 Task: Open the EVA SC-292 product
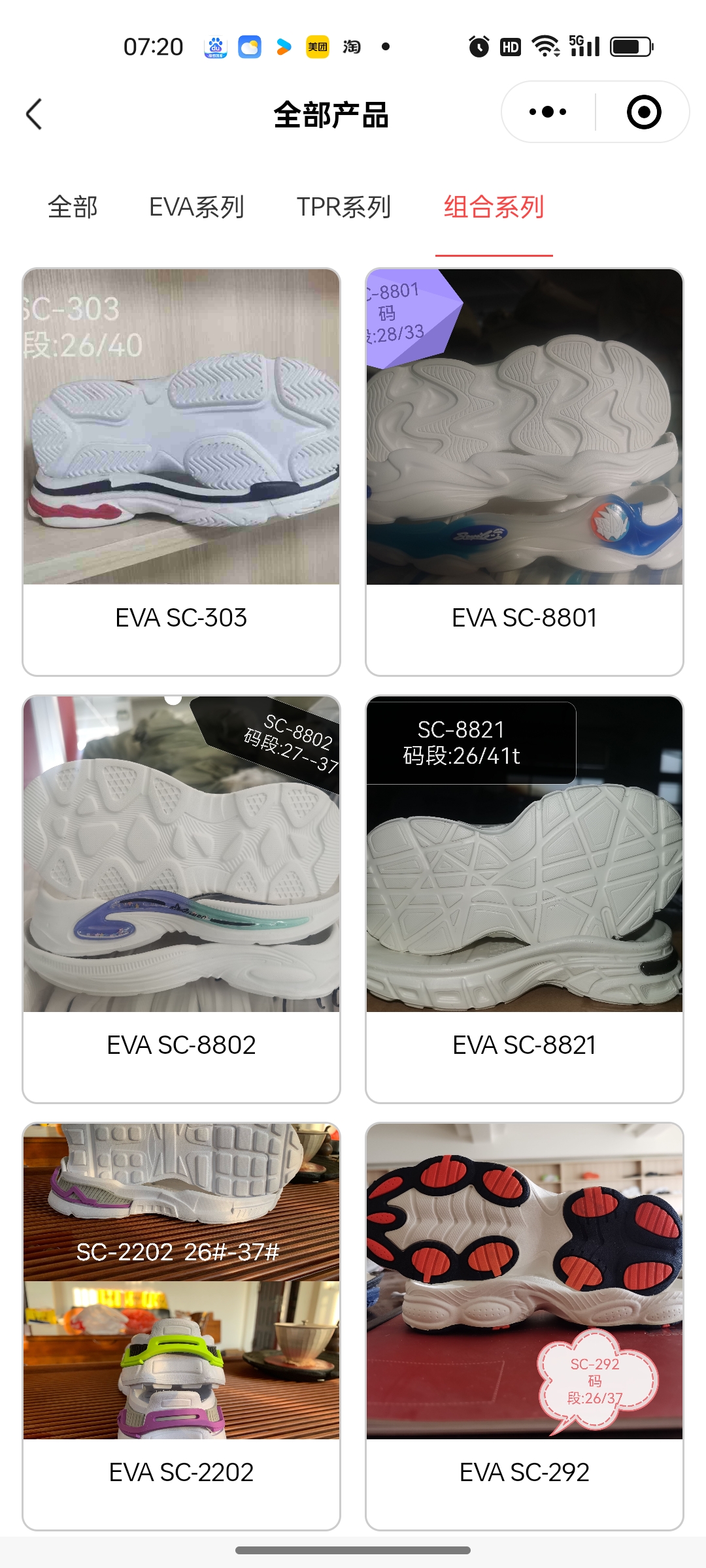point(524,1326)
